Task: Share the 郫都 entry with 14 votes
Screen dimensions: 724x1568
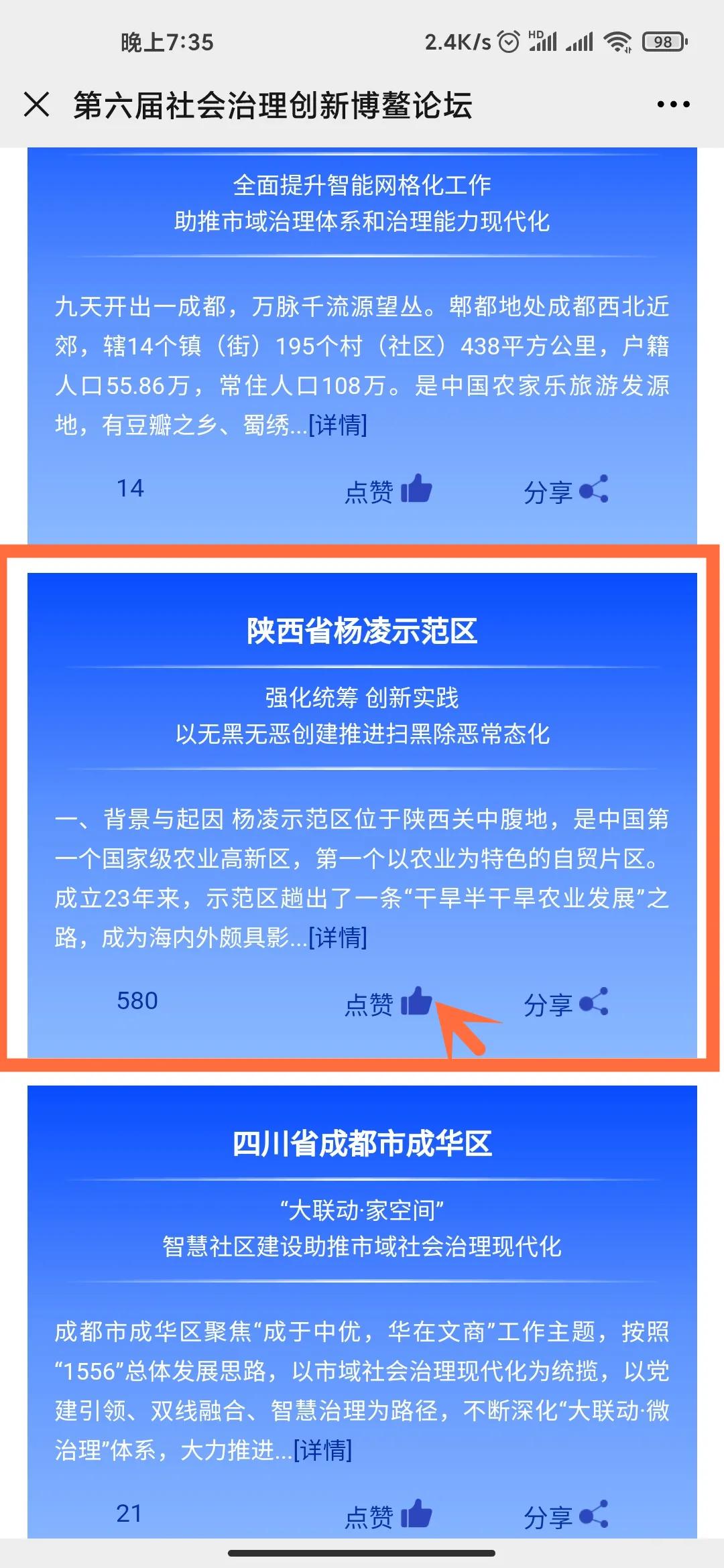Action: point(566,491)
